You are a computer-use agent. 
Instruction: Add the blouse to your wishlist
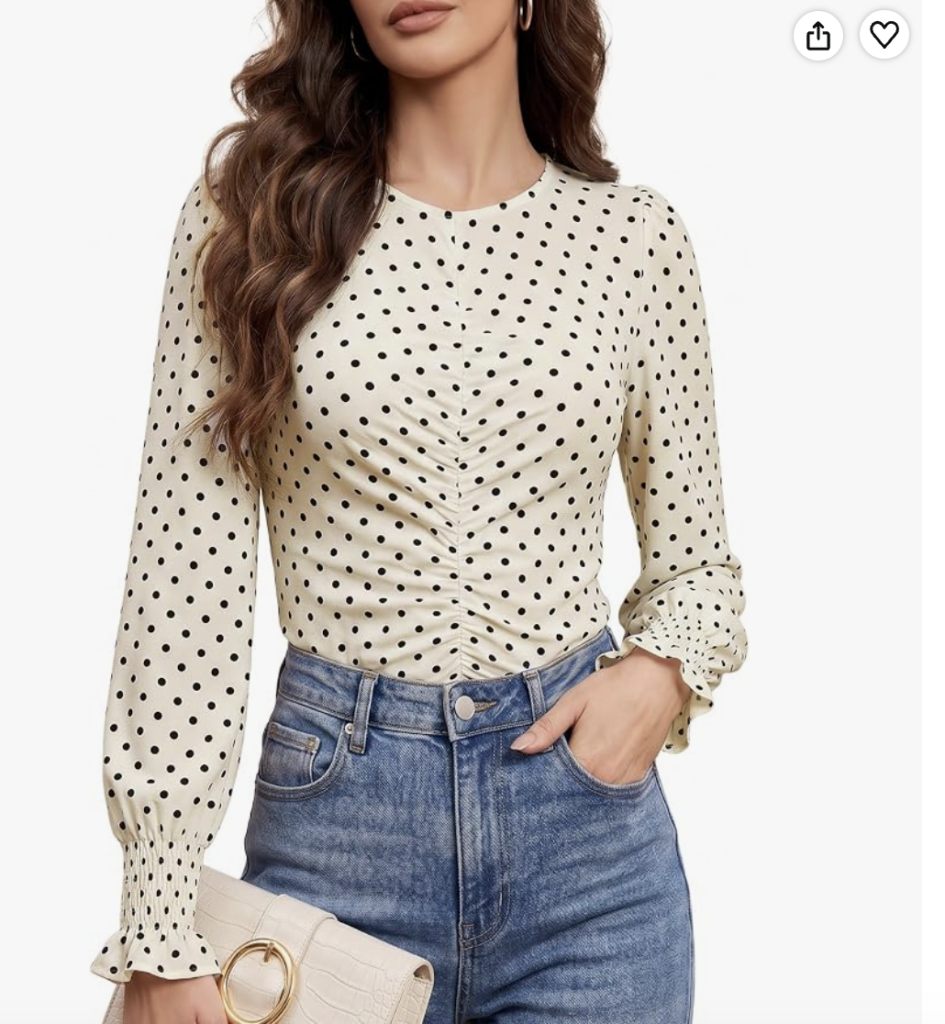pyautogui.click(x=884, y=35)
